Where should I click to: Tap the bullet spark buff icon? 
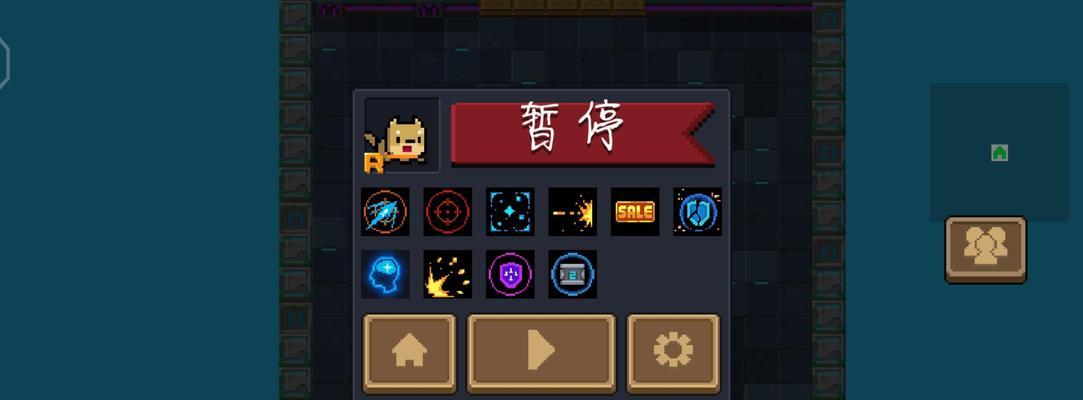[573, 212]
